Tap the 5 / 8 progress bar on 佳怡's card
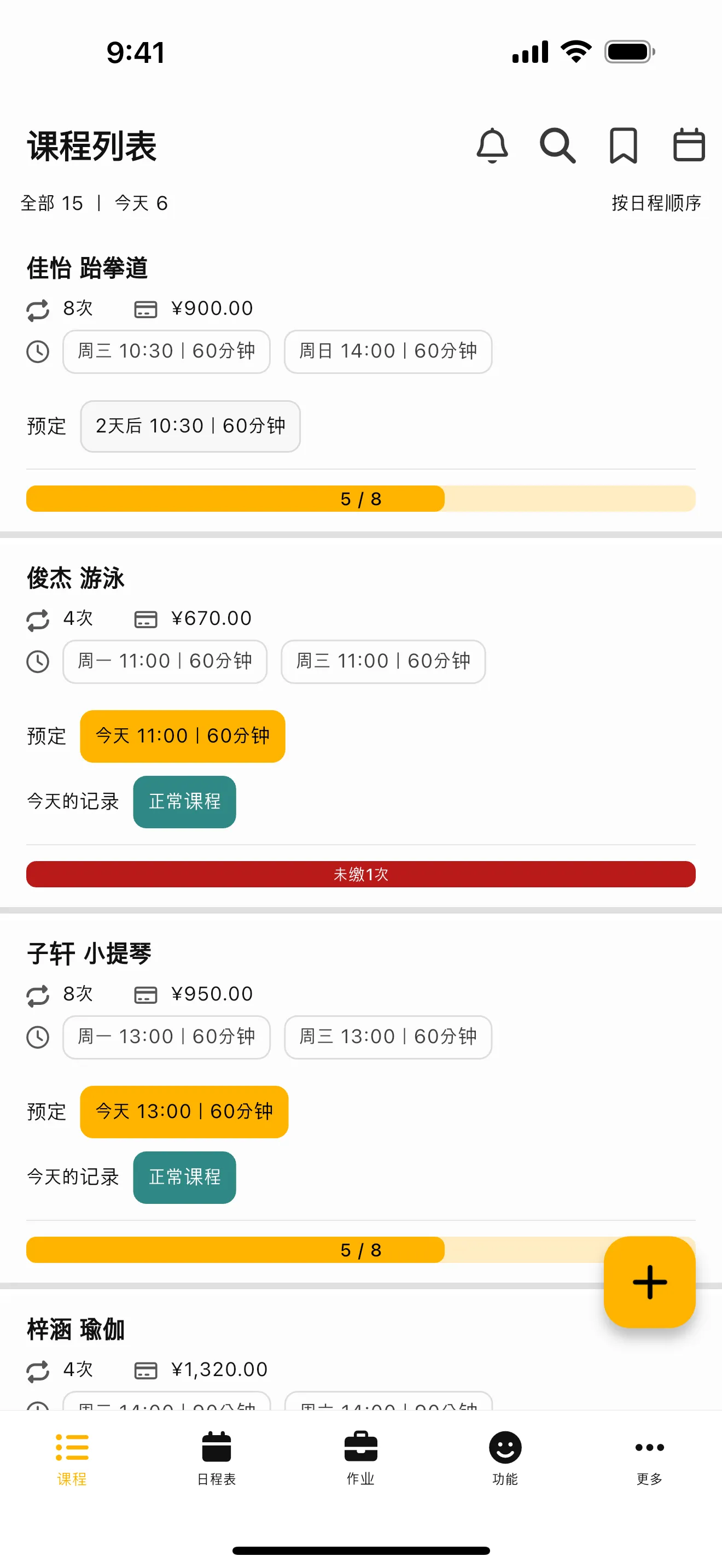Image resolution: width=722 pixels, height=1568 pixels. tap(360, 498)
